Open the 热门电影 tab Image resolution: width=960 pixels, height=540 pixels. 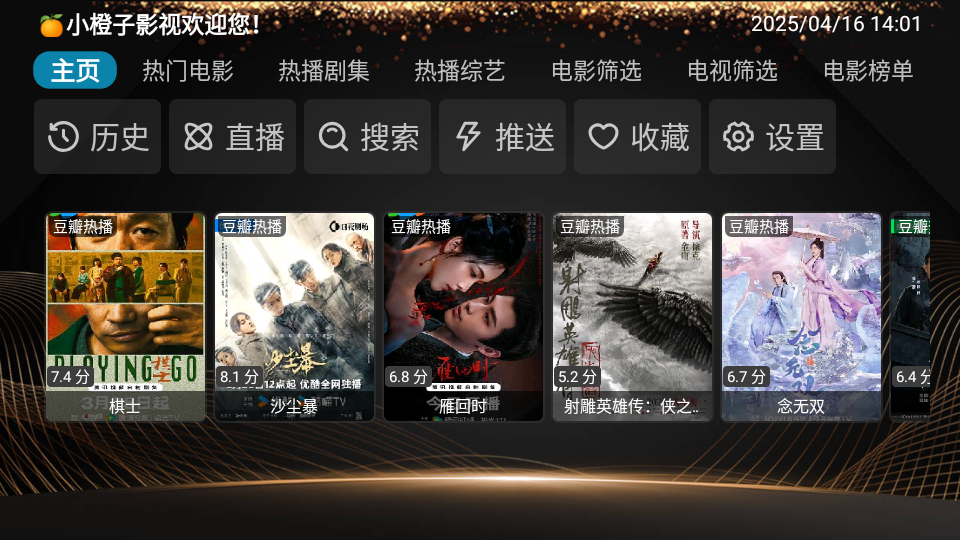[x=188, y=71]
